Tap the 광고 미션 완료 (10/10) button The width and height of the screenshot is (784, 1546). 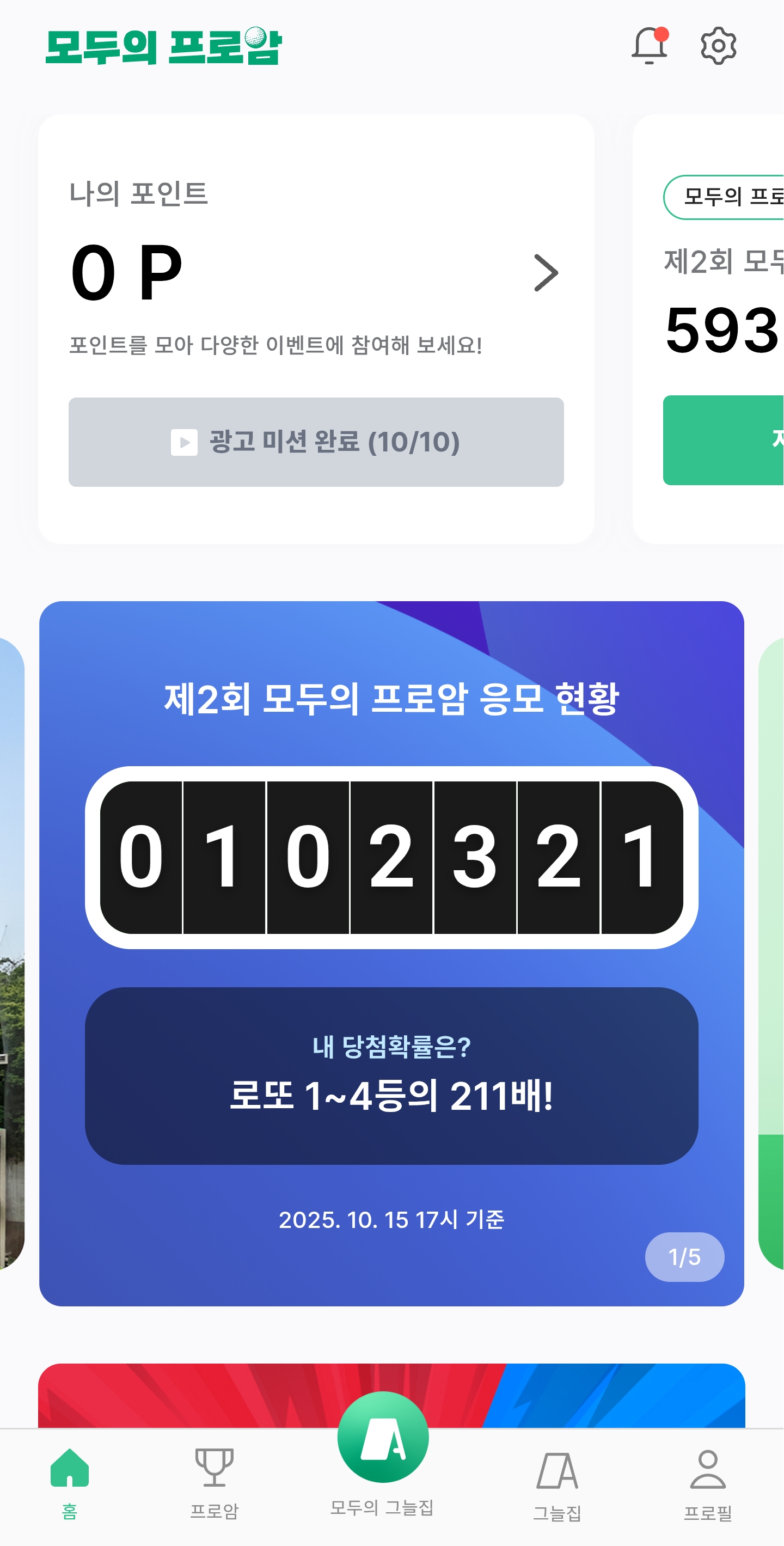(x=316, y=442)
